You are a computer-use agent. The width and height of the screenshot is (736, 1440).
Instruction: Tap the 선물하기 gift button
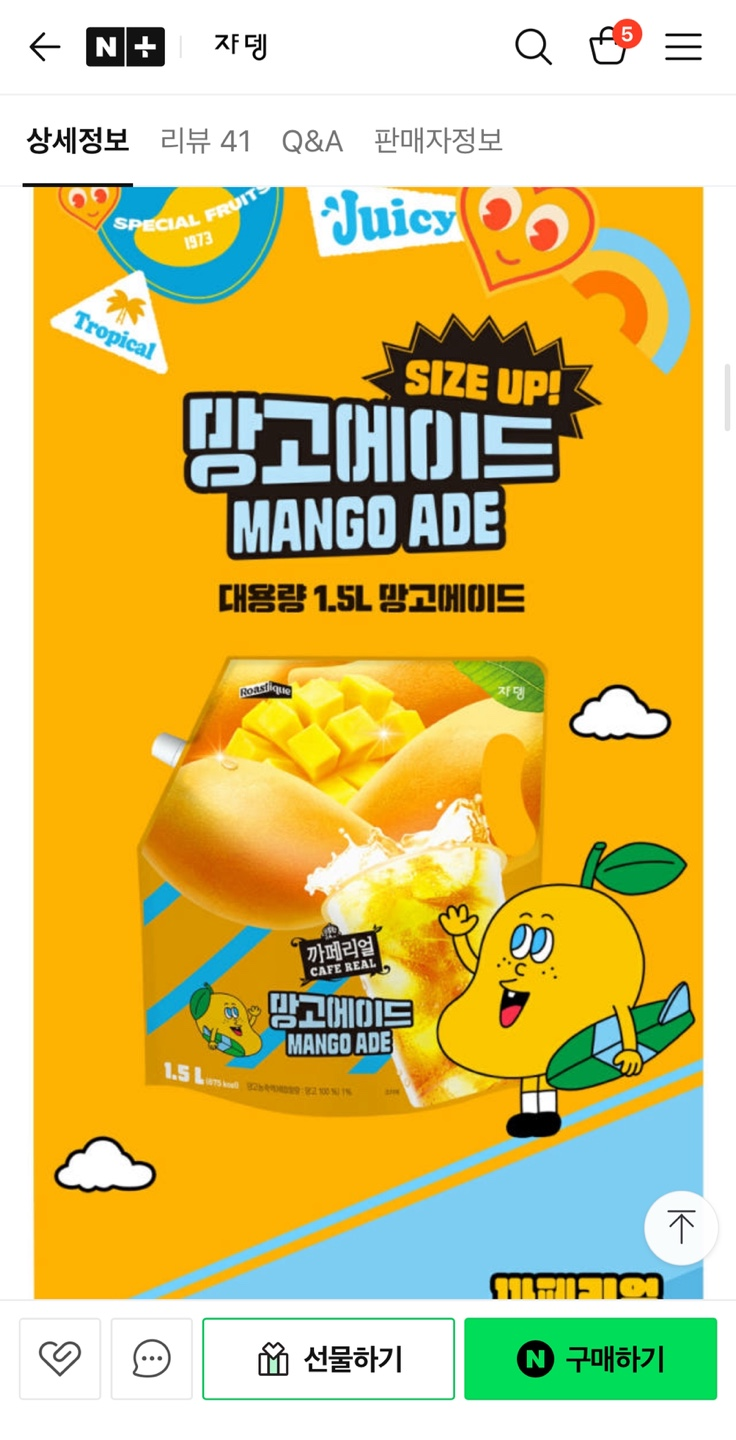click(328, 1358)
